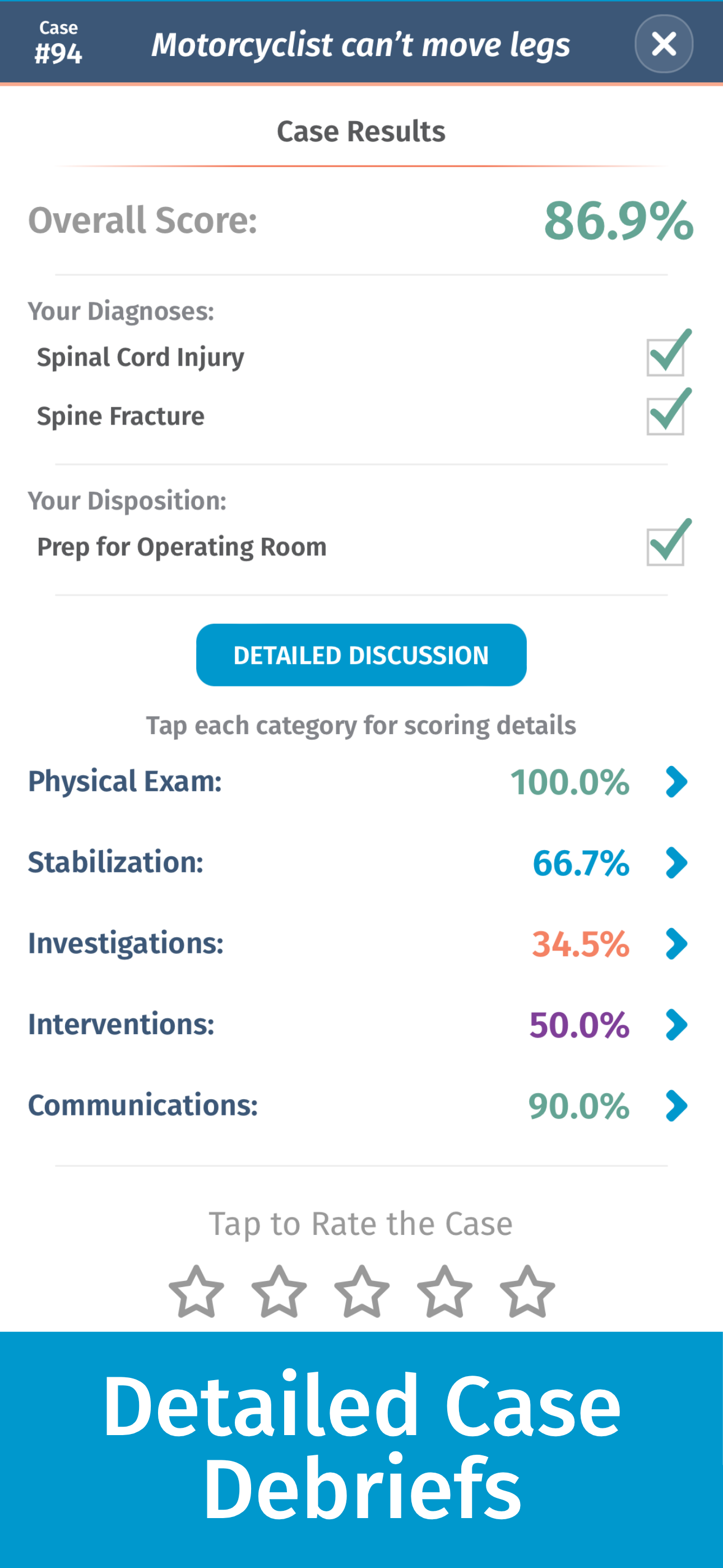The width and height of the screenshot is (723, 1568).
Task: Open Investigations scoring breakdown
Action: click(x=676, y=944)
